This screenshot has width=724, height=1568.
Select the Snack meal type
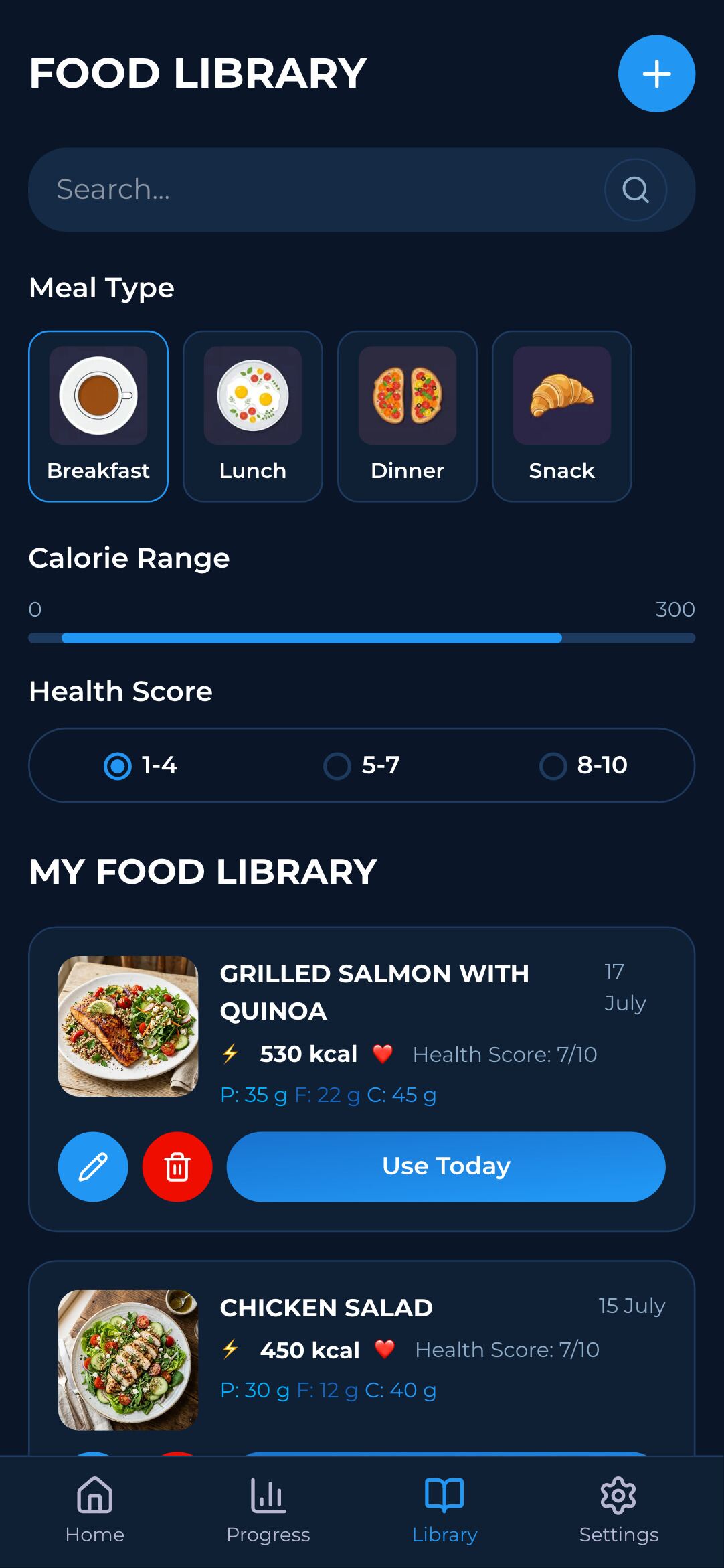(x=561, y=415)
